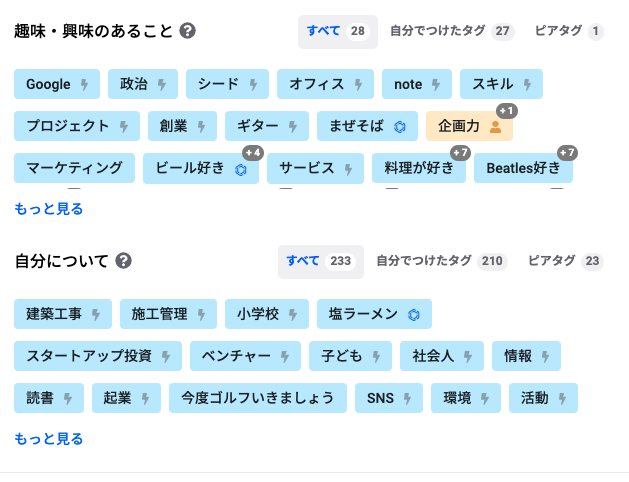Tap the スタートアップ投資 tag
Viewport: 629px width, 482px height.
tap(97, 356)
